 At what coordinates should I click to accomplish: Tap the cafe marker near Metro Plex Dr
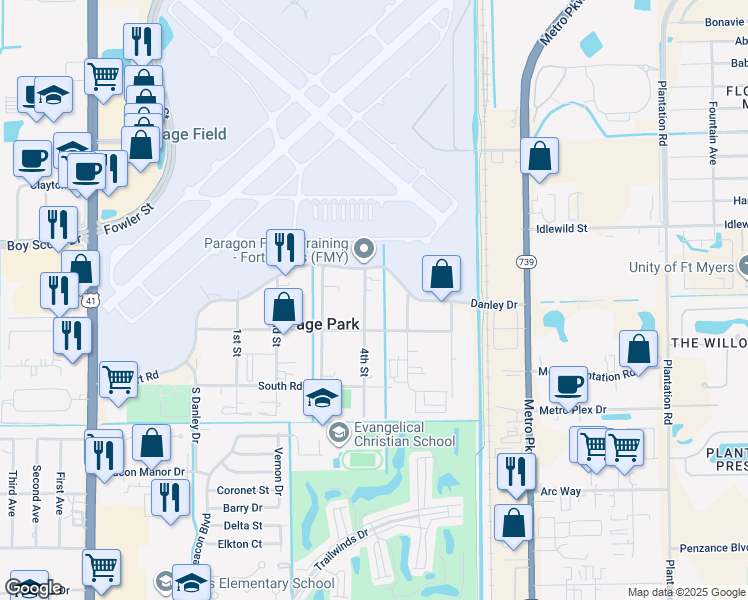(x=568, y=383)
